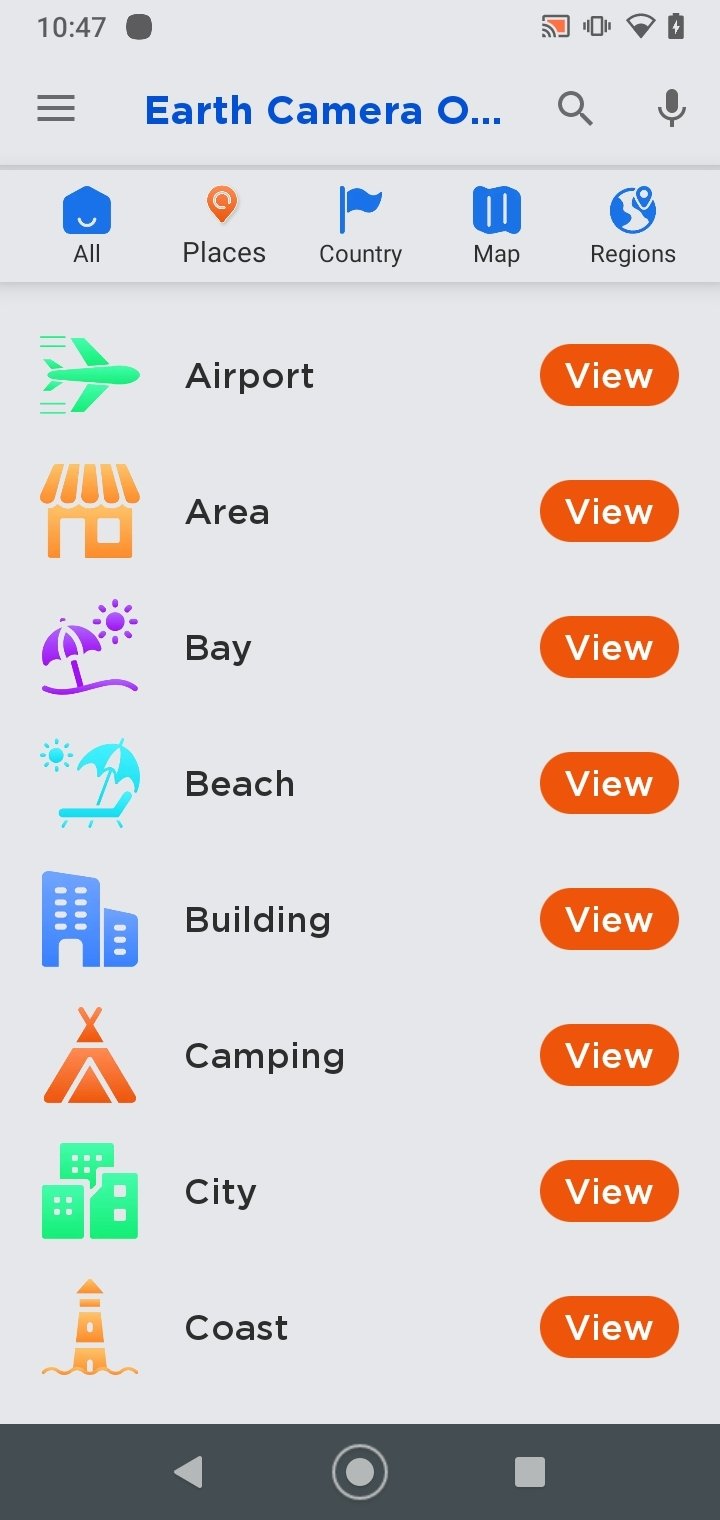Start voice search with the microphone
The height and width of the screenshot is (1520, 720).
pyautogui.click(x=672, y=109)
